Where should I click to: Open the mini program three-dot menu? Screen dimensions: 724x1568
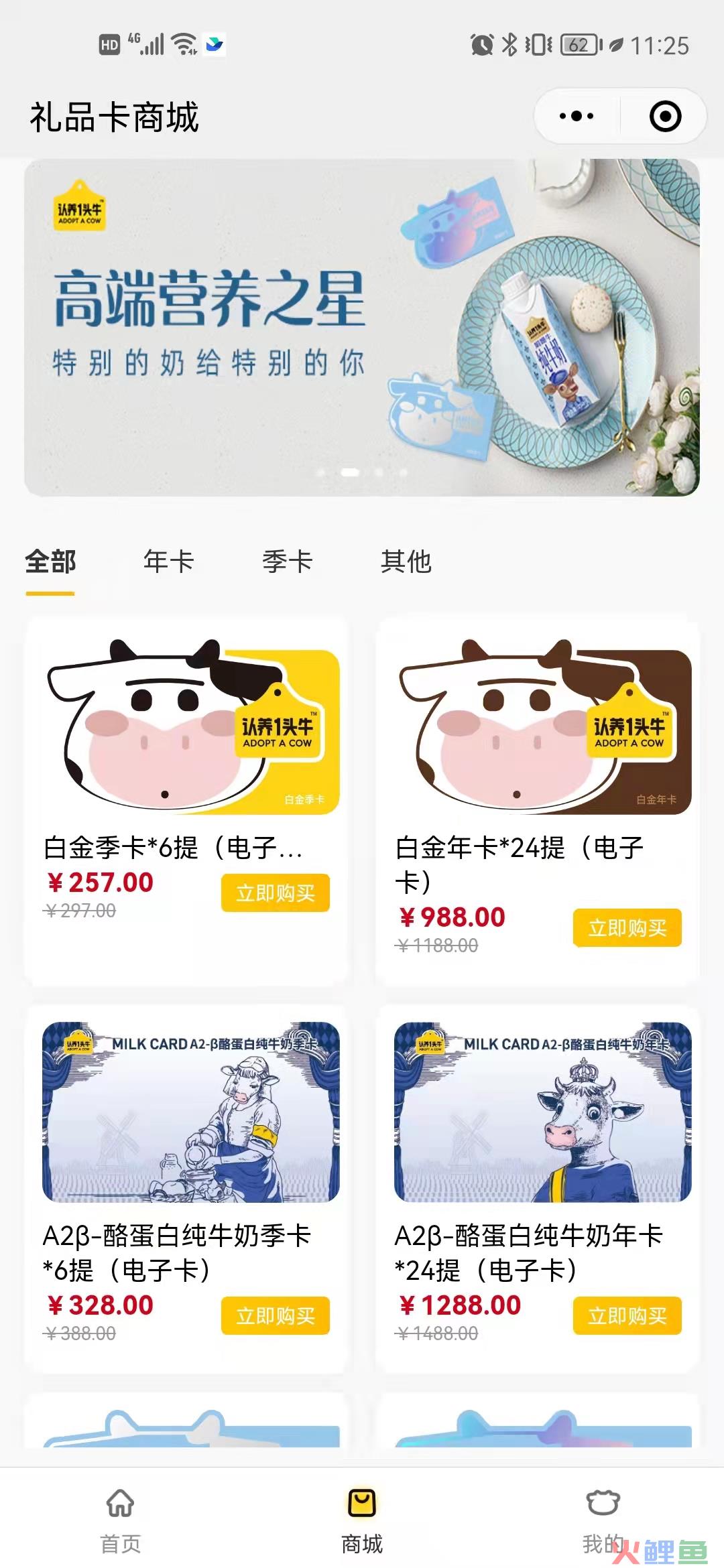coord(577,117)
